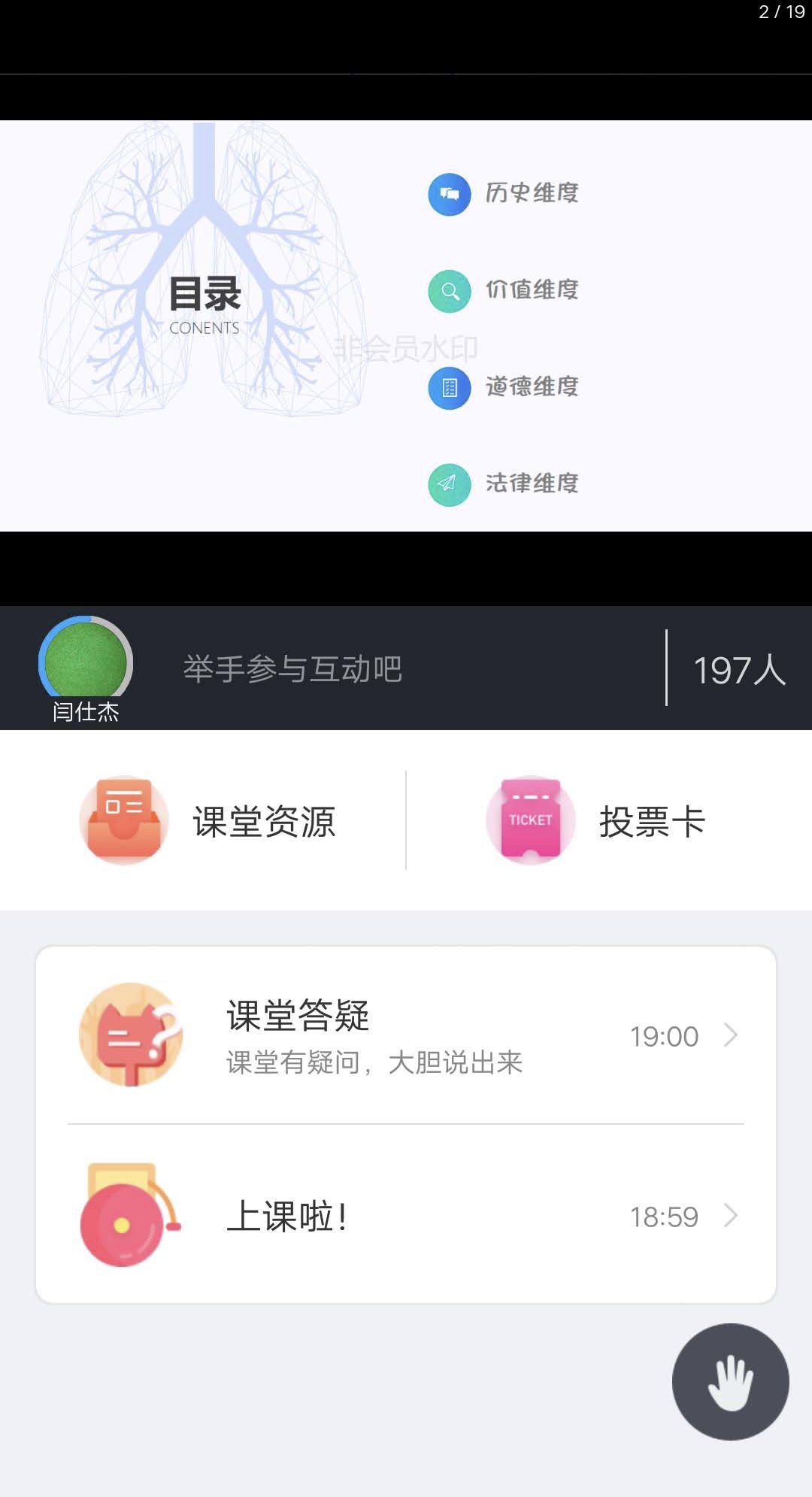
Task: Tap the 目录 slide to show controls
Action: [406, 326]
